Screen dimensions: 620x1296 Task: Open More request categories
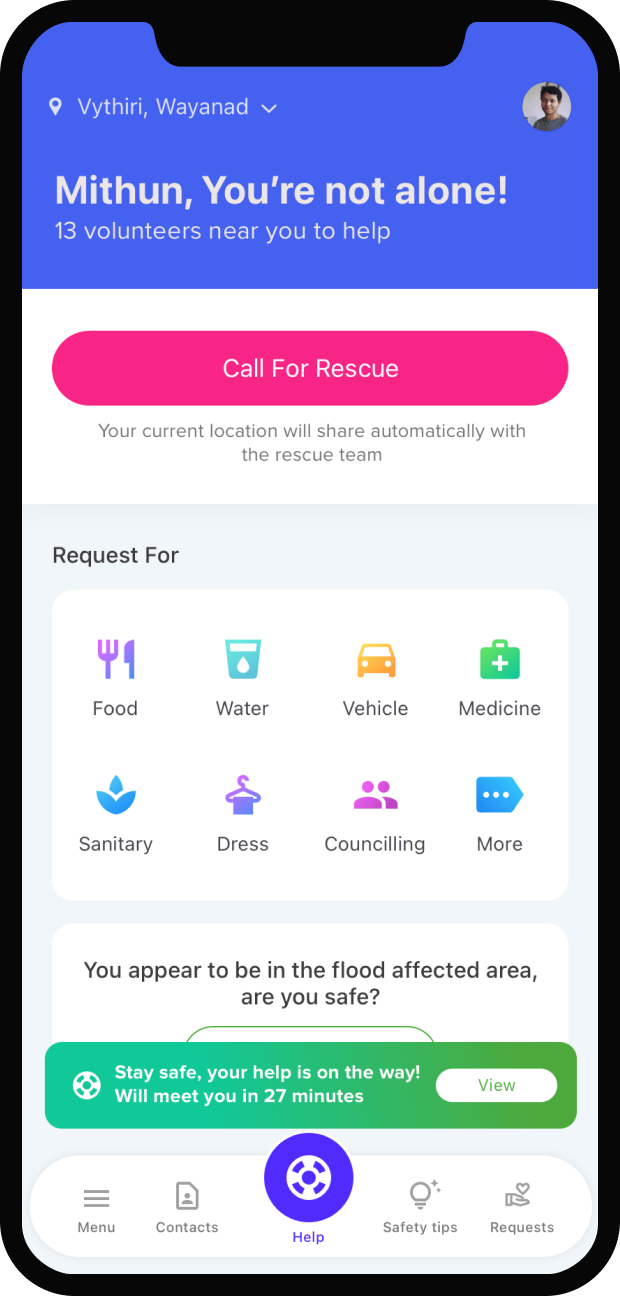pyautogui.click(x=499, y=813)
